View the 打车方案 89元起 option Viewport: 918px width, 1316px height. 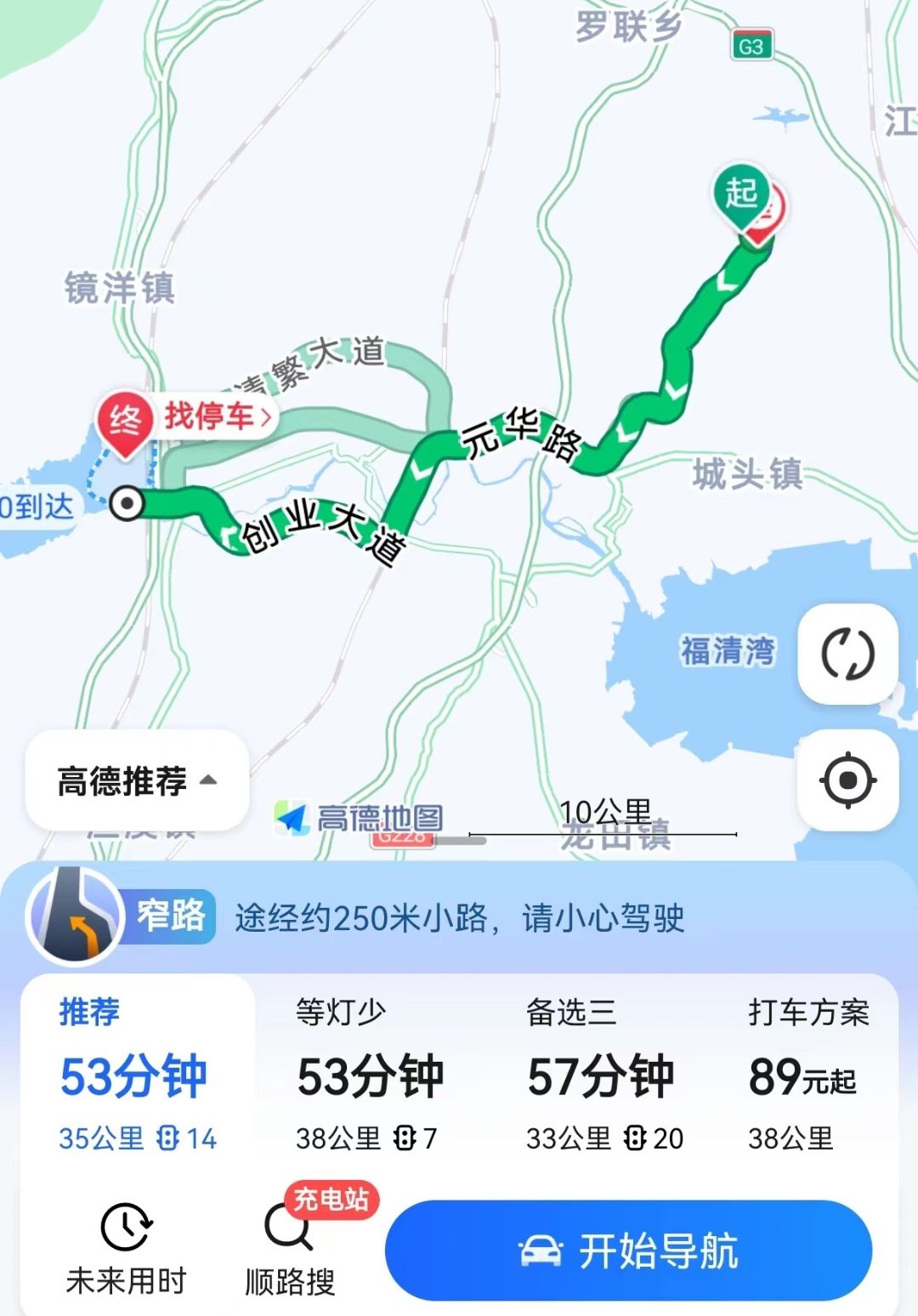click(807, 1075)
